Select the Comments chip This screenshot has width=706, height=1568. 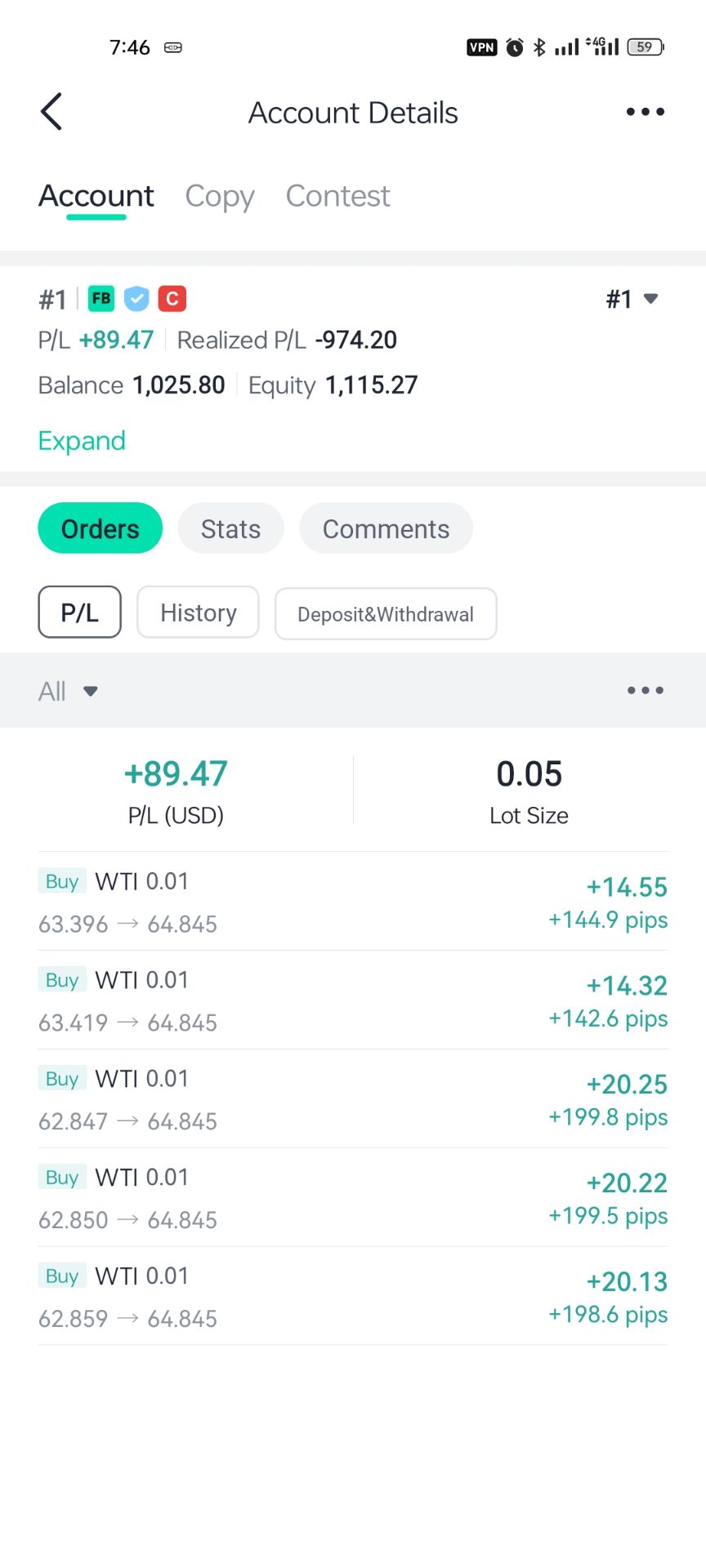point(386,528)
